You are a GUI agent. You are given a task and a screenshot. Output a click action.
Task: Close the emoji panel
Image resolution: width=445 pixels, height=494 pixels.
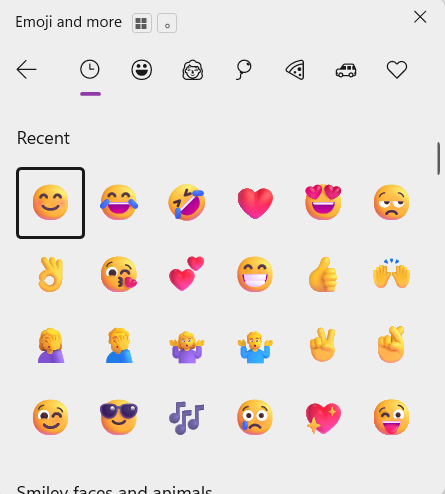point(420,17)
